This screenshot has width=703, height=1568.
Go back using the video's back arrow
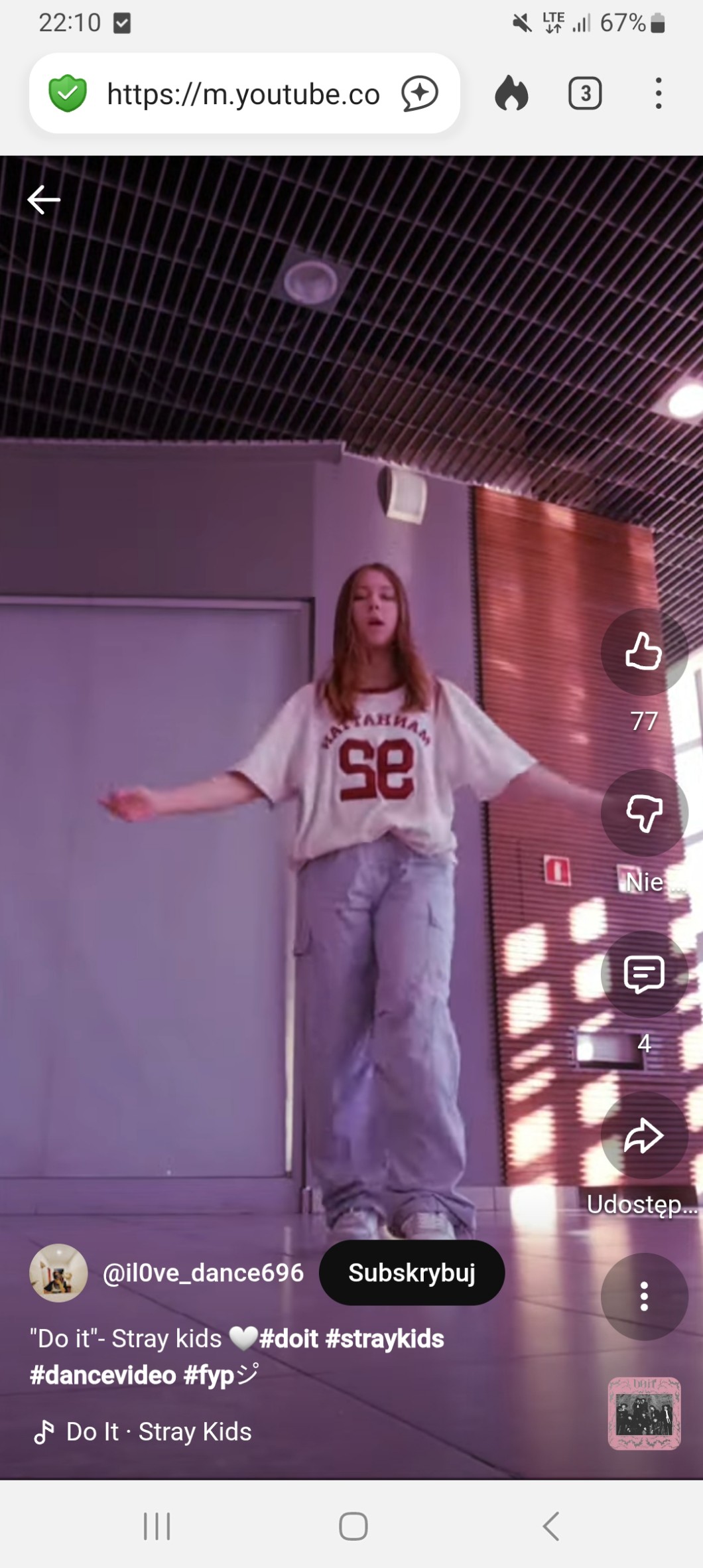(x=44, y=200)
